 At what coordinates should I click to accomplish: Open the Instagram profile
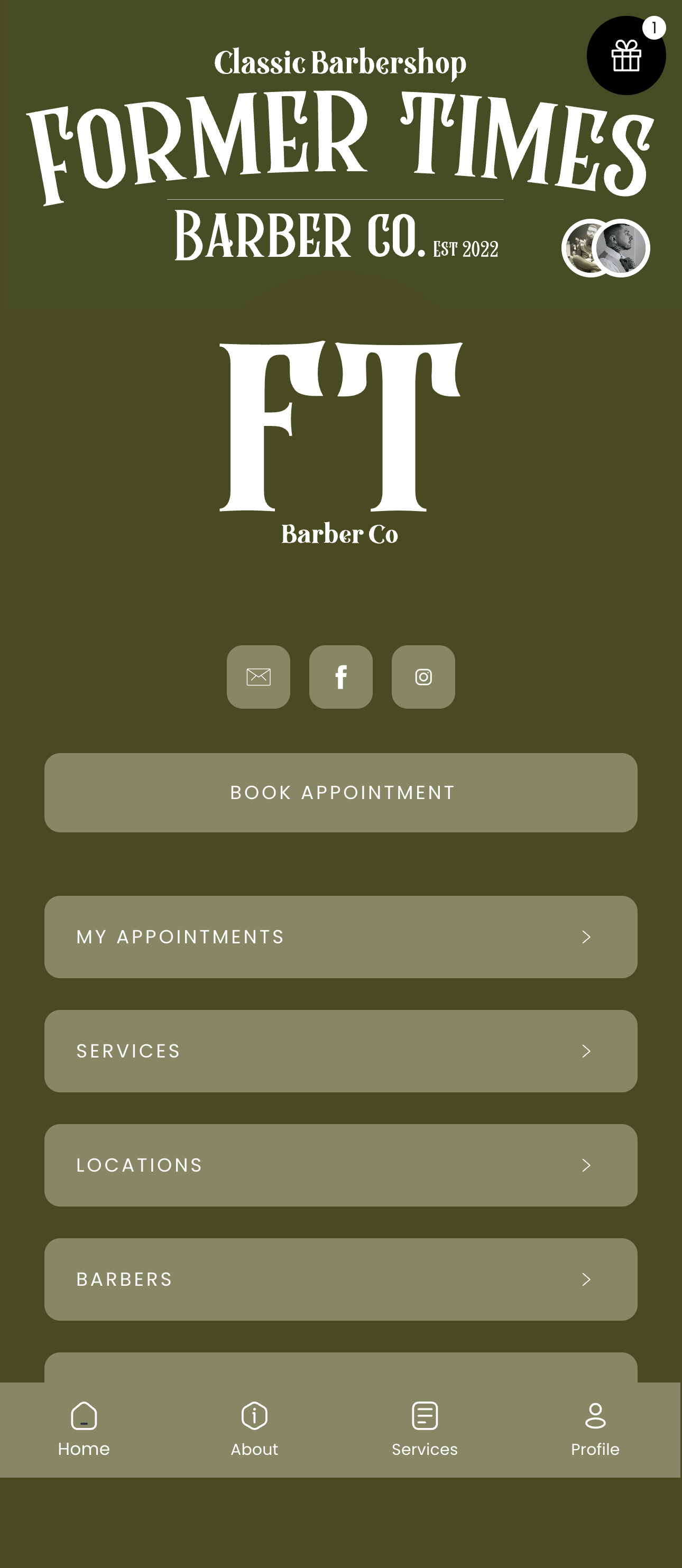pos(423,676)
